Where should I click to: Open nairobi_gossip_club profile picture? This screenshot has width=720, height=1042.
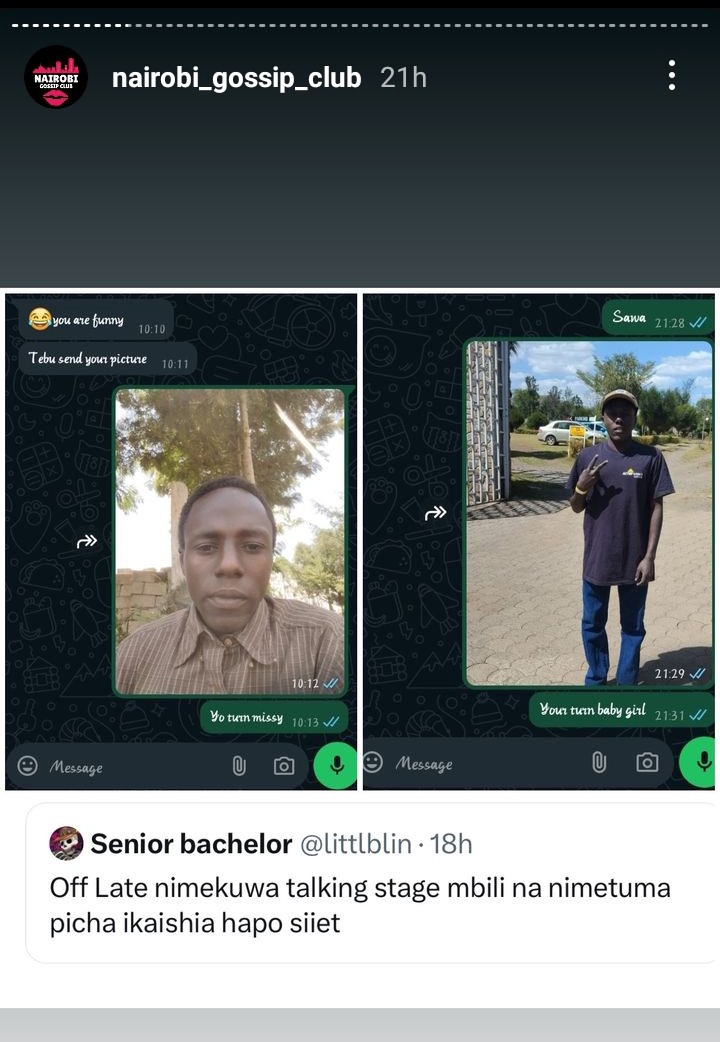(56, 77)
